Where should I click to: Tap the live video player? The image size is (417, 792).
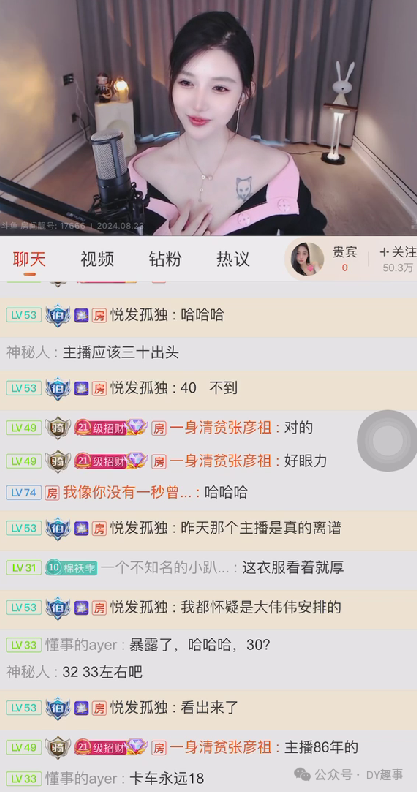pos(208,118)
